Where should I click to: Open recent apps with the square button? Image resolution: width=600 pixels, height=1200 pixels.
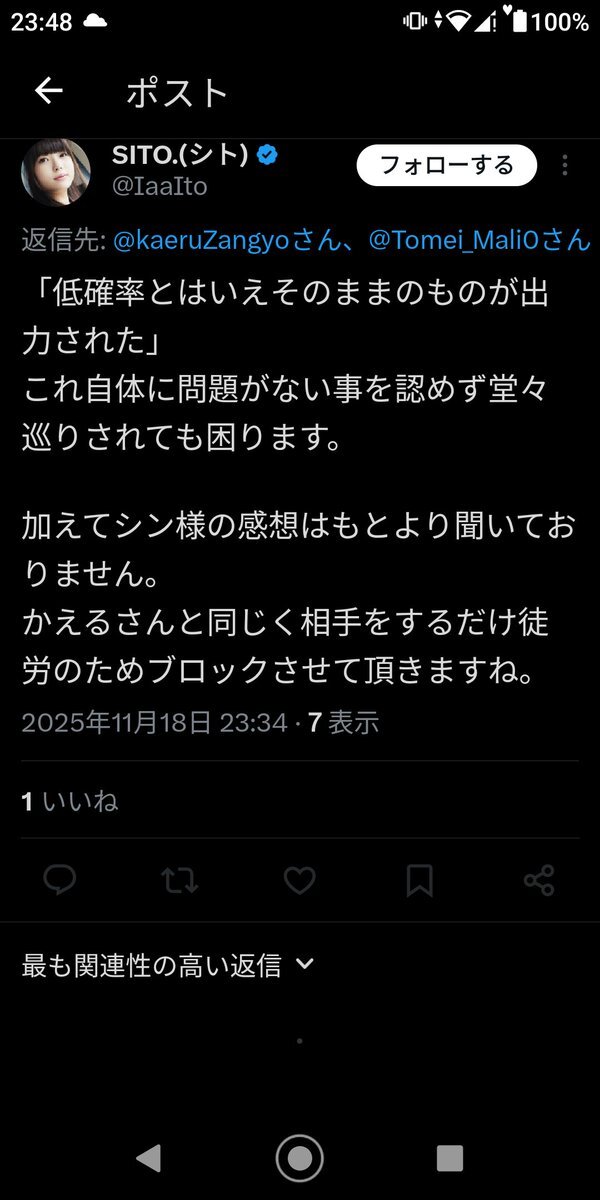point(450,1158)
